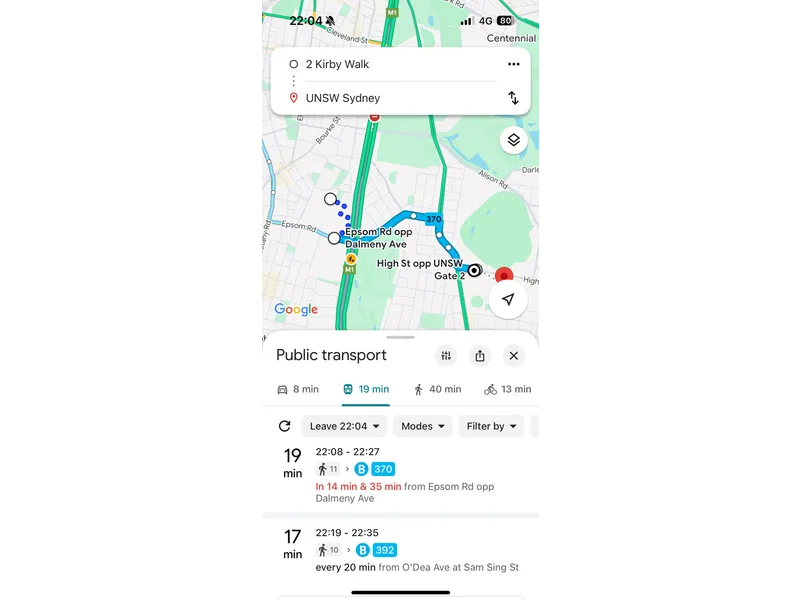Switch to the 40 min walking tab
800x600 pixels.
tap(437, 389)
